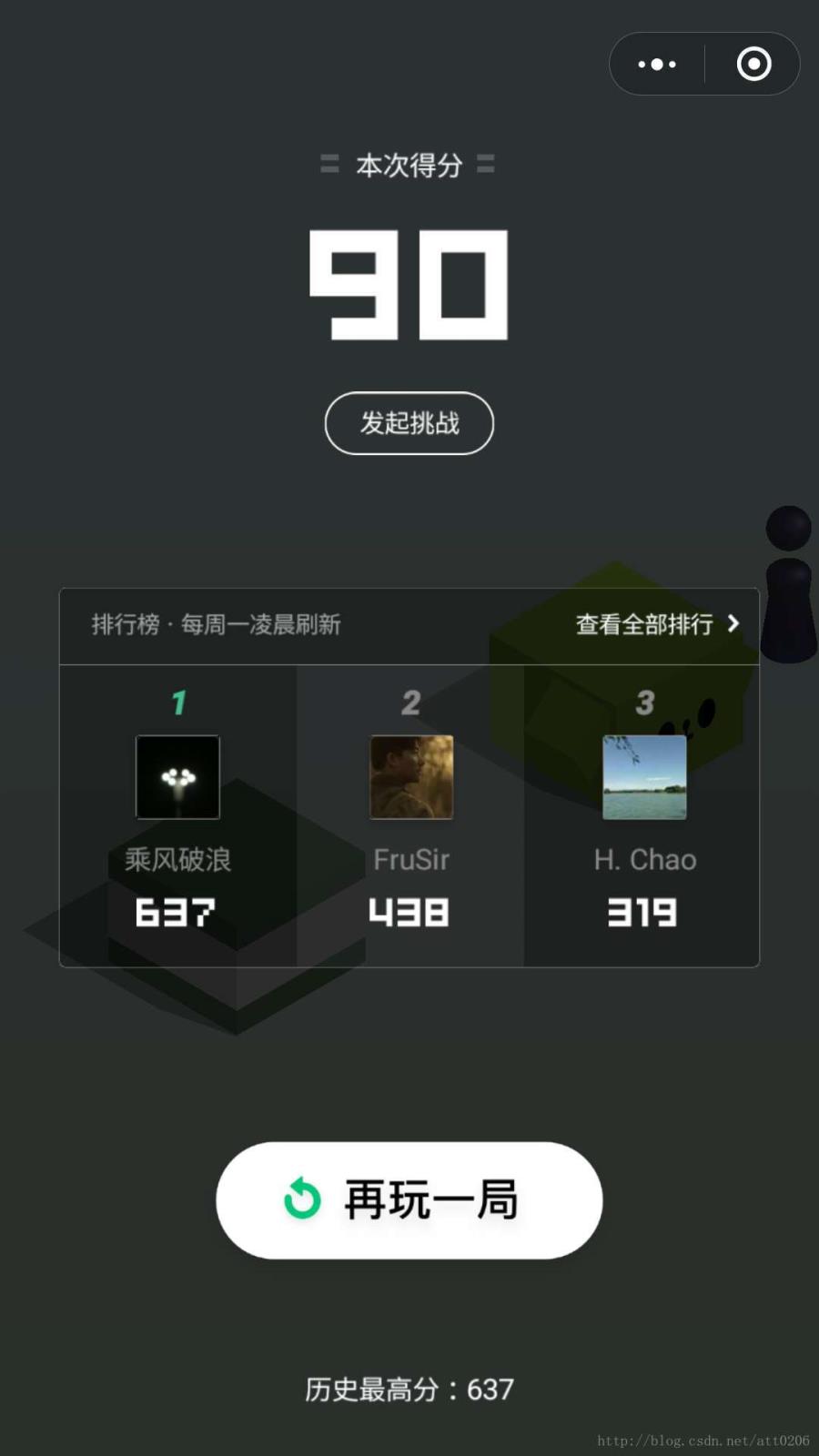Close the mini program with the circle icon
This screenshot has height=1456, width=819.
(x=753, y=65)
